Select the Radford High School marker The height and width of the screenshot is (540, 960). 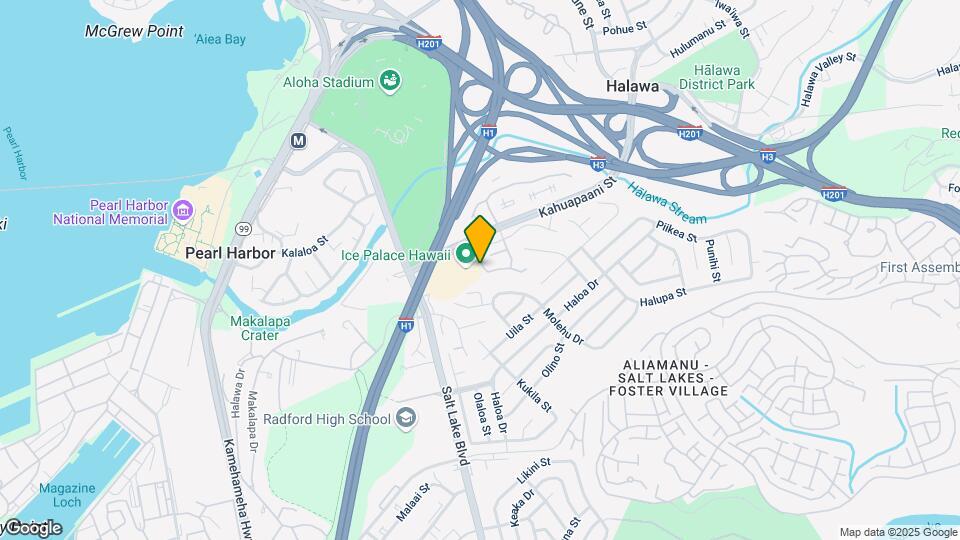click(x=405, y=418)
